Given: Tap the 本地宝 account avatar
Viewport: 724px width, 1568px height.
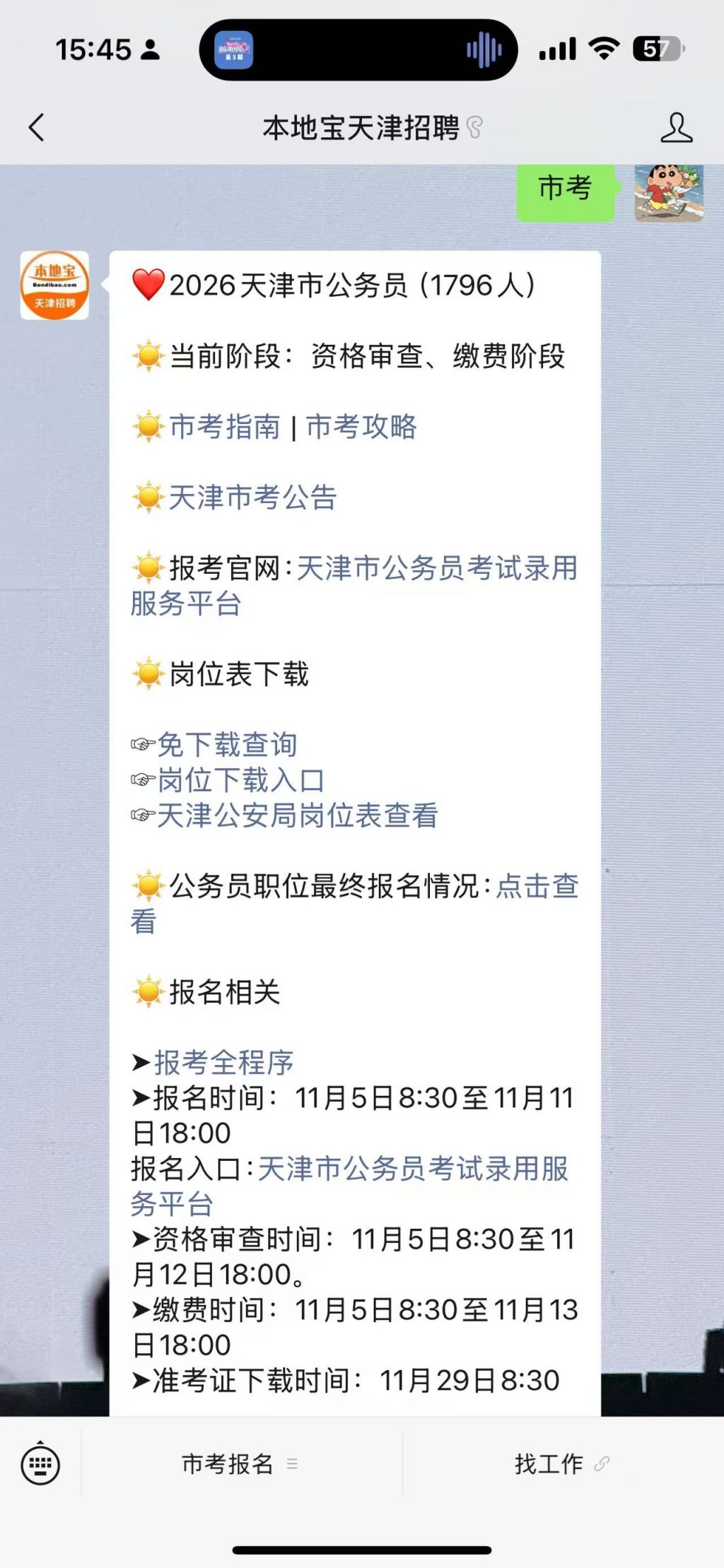Looking at the screenshot, I should click(x=54, y=285).
